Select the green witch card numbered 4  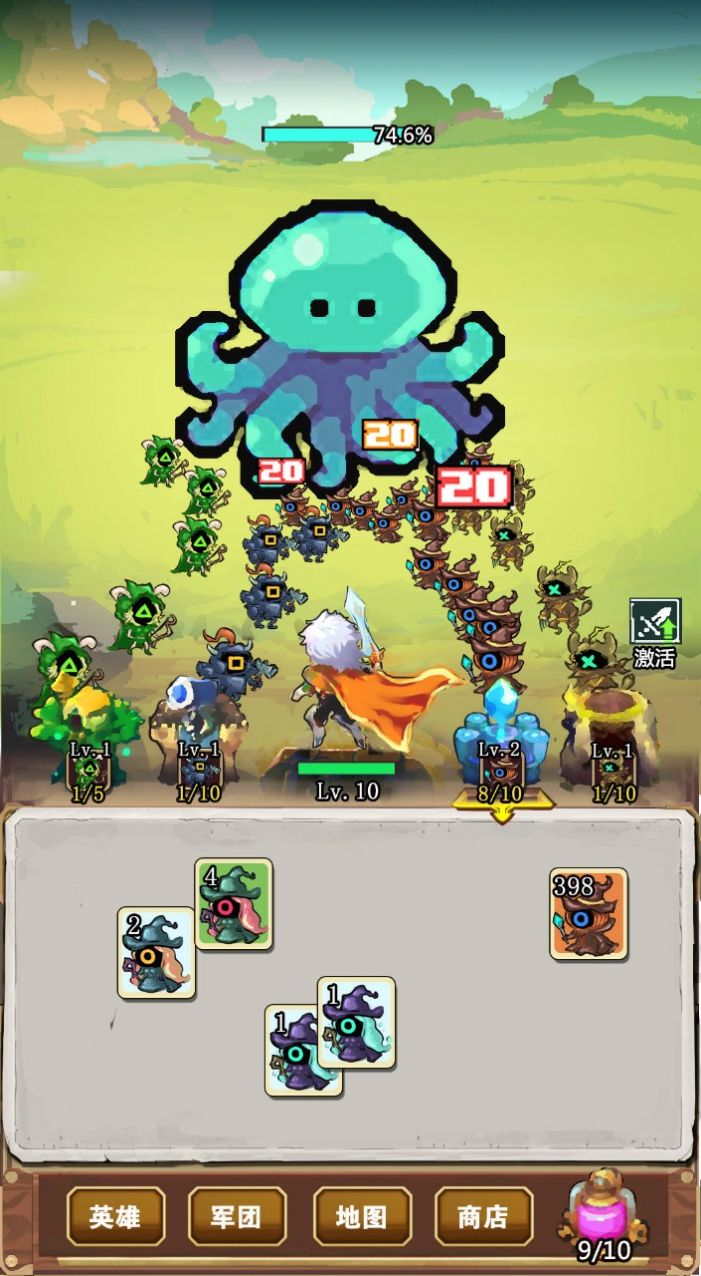(234, 903)
